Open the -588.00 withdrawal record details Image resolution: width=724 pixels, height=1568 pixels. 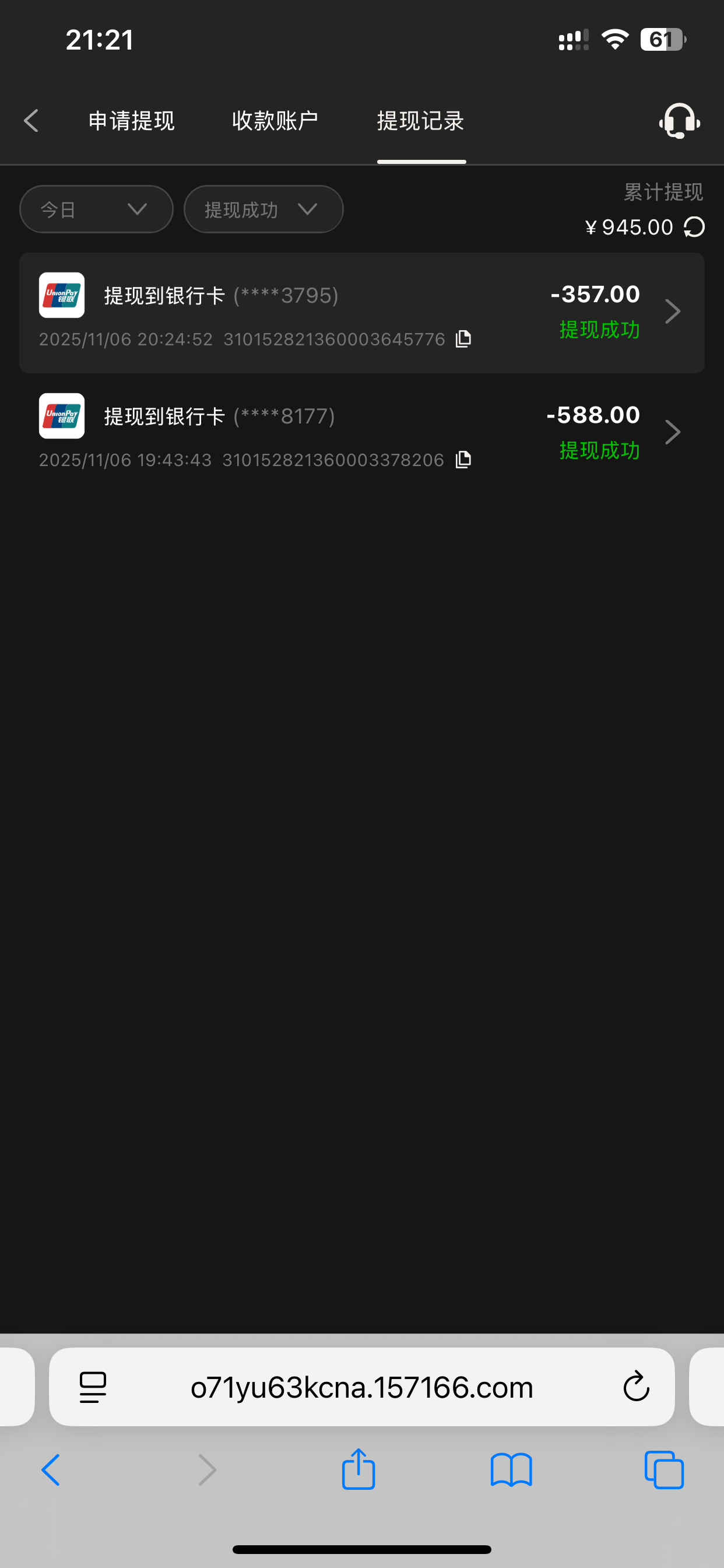[672, 432]
